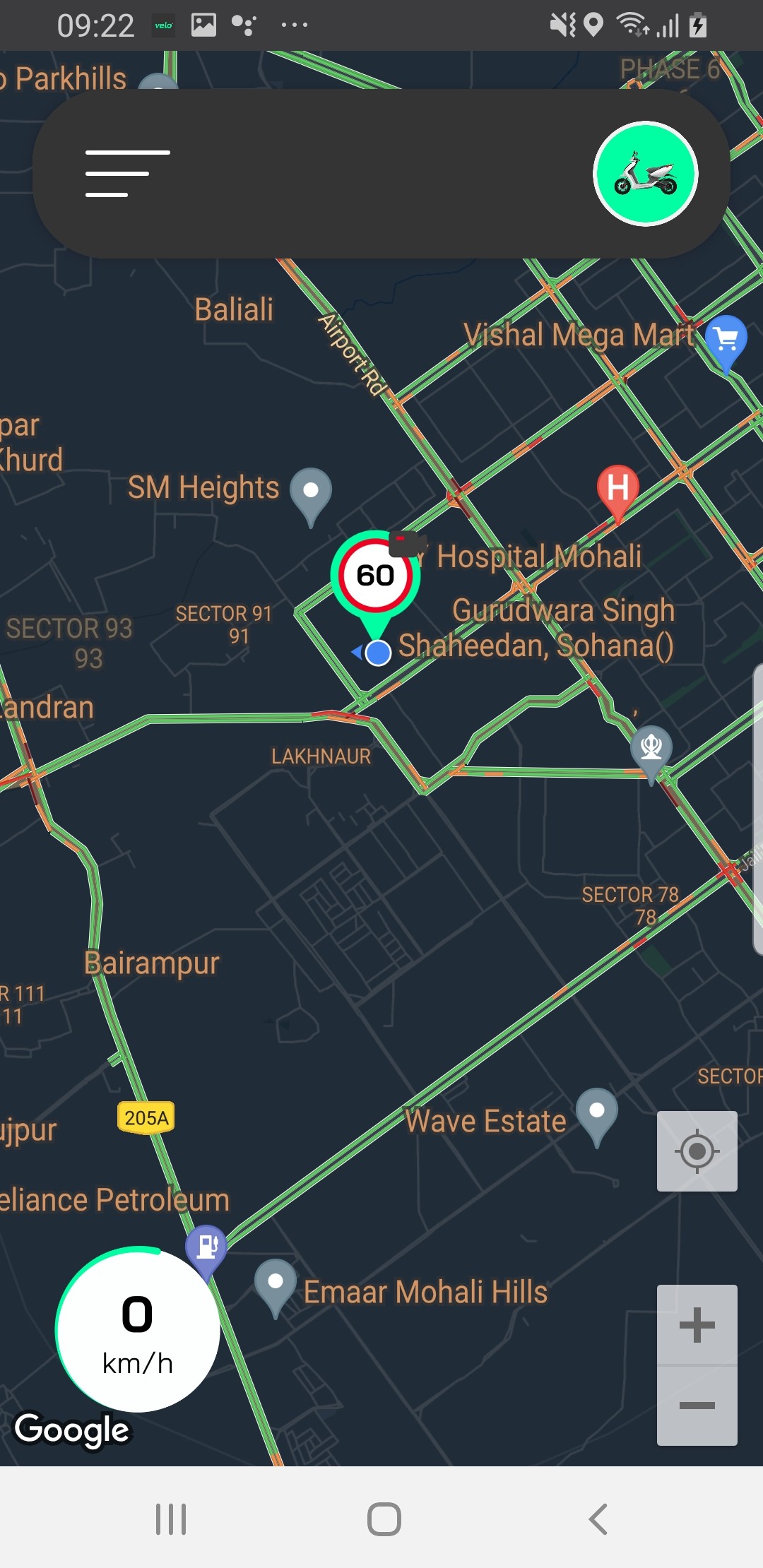Recenter map on my location
The height and width of the screenshot is (1568, 763).
point(697,1151)
